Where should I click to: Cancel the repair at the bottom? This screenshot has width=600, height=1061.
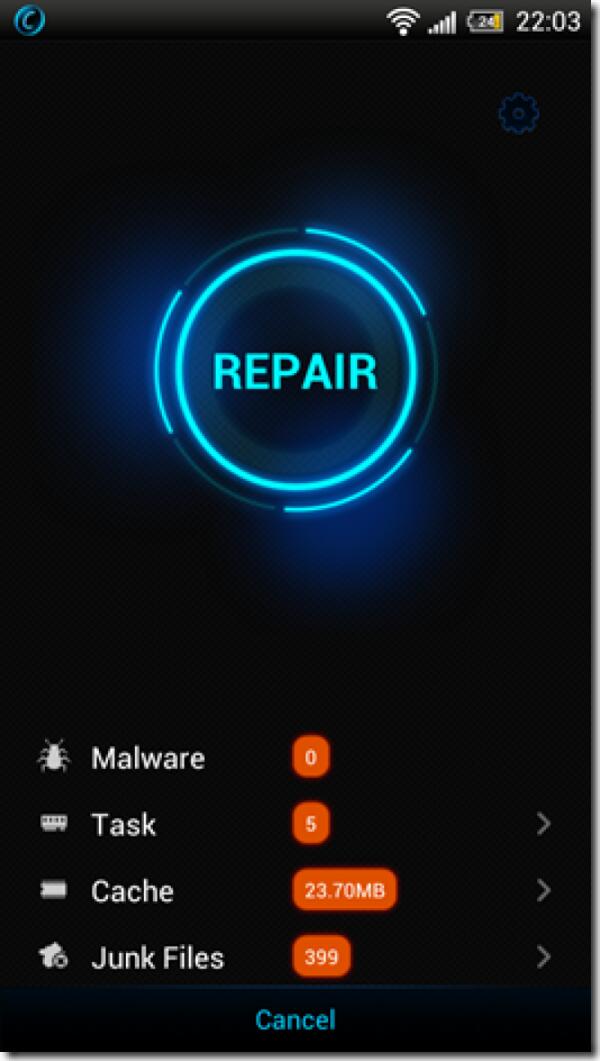coord(296,1020)
